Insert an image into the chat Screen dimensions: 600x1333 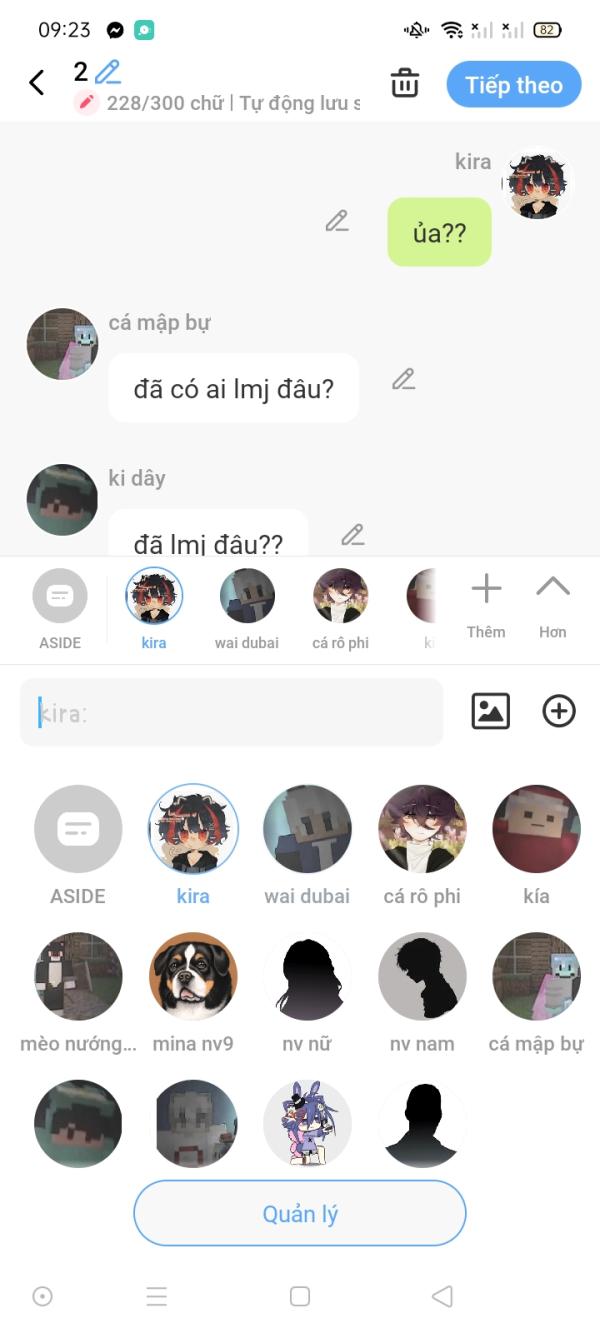[491, 711]
